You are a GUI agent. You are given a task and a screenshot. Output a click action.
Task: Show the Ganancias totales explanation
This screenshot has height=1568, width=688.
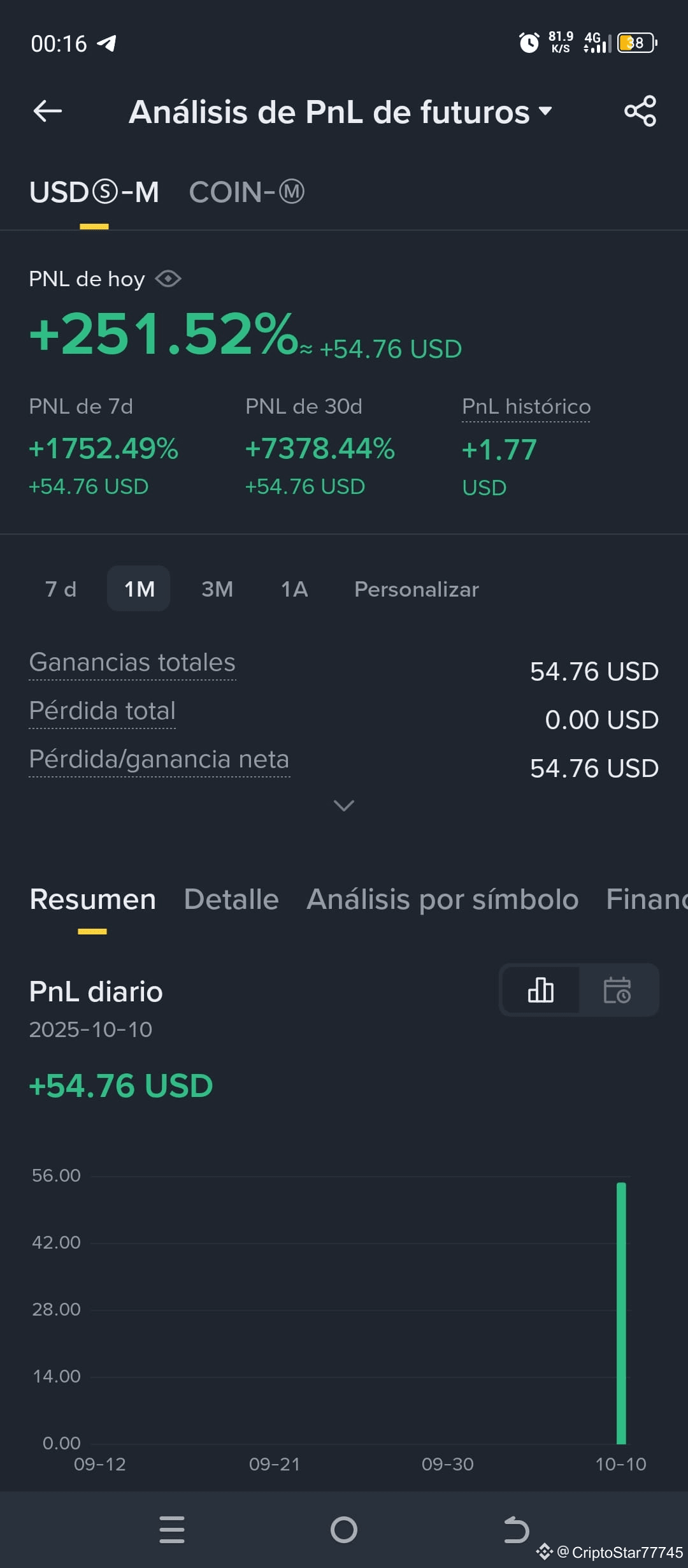pos(133,662)
